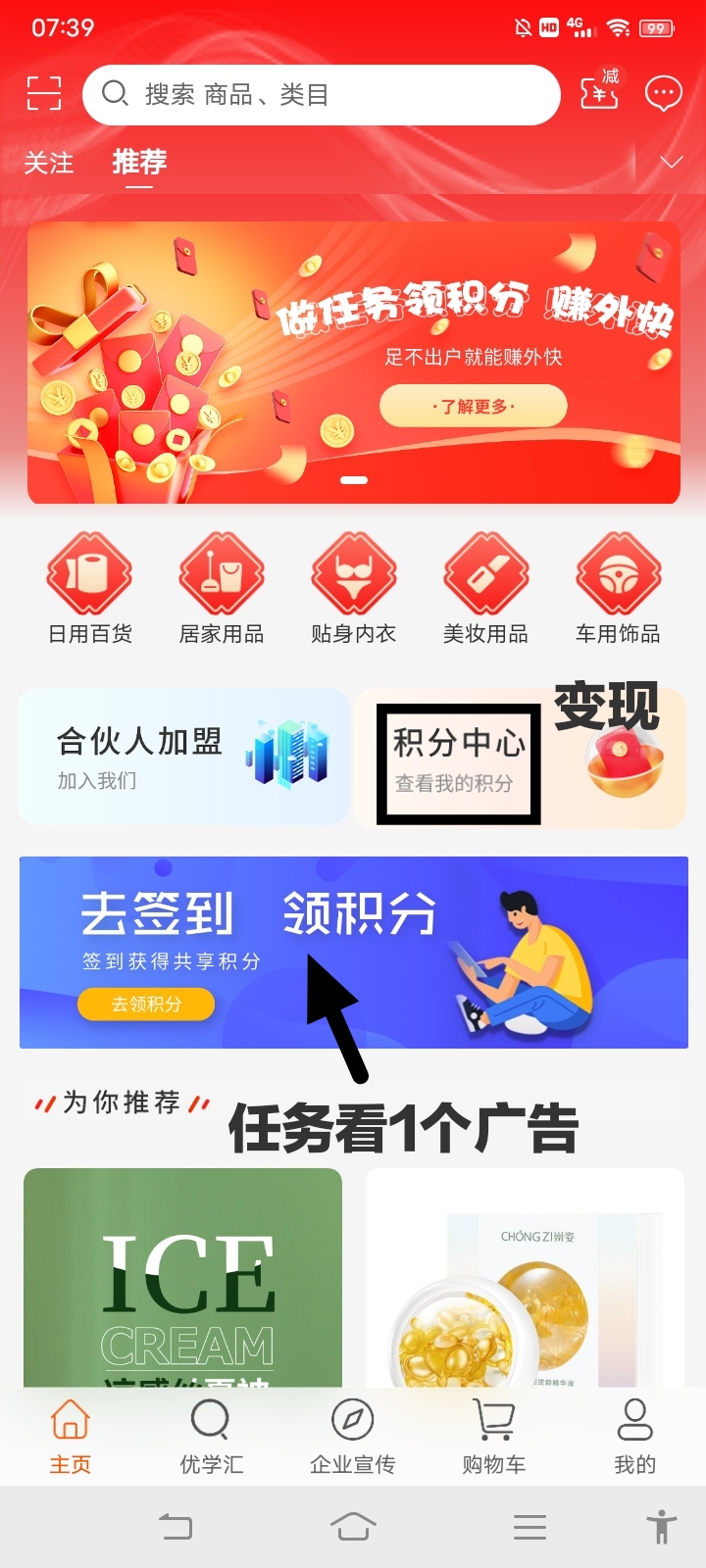Open the 日用百货 category
This screenshot has height=1568, width=706.
pos(90,589)
